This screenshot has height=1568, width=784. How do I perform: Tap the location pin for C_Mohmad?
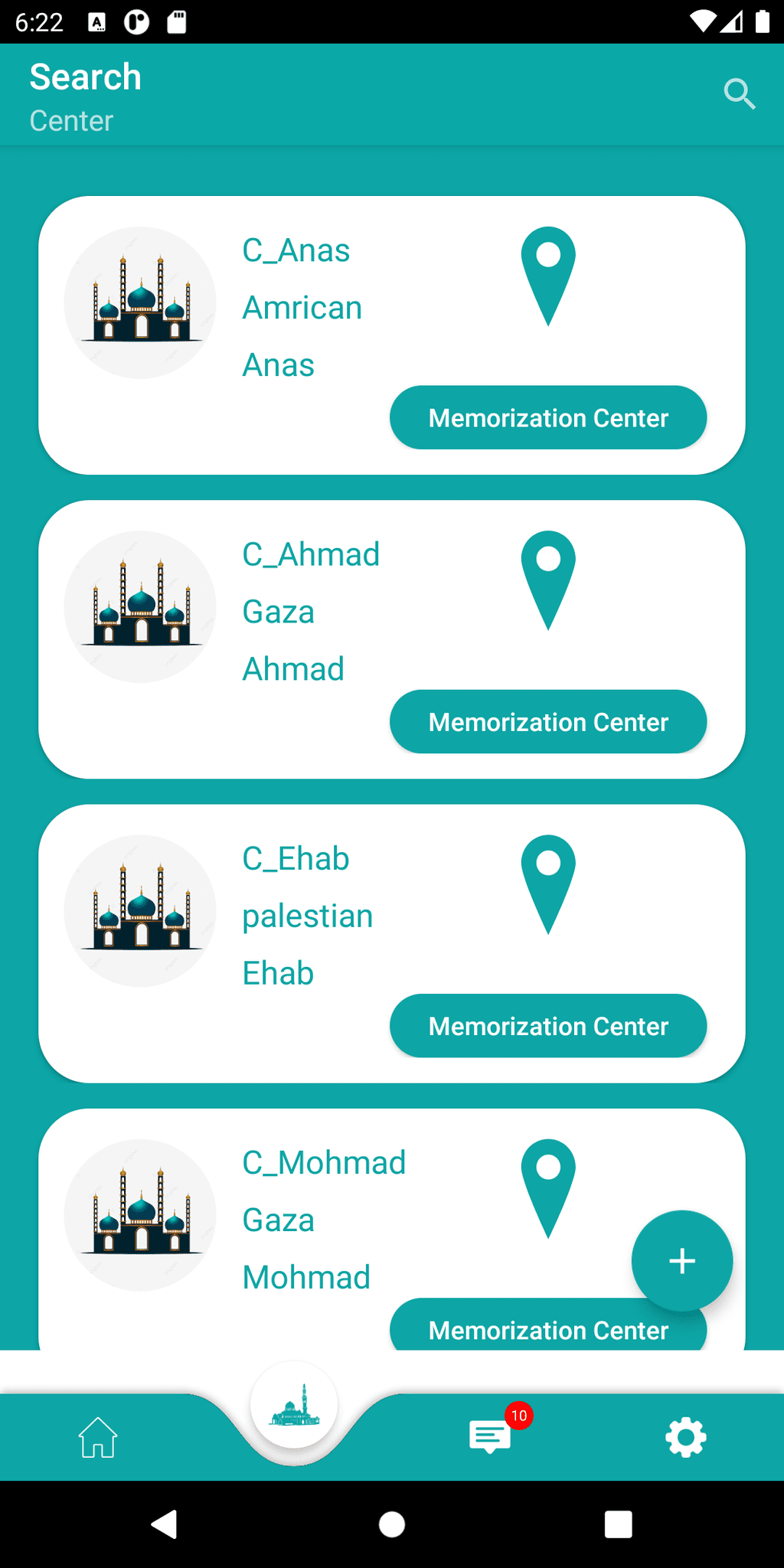548,1188
